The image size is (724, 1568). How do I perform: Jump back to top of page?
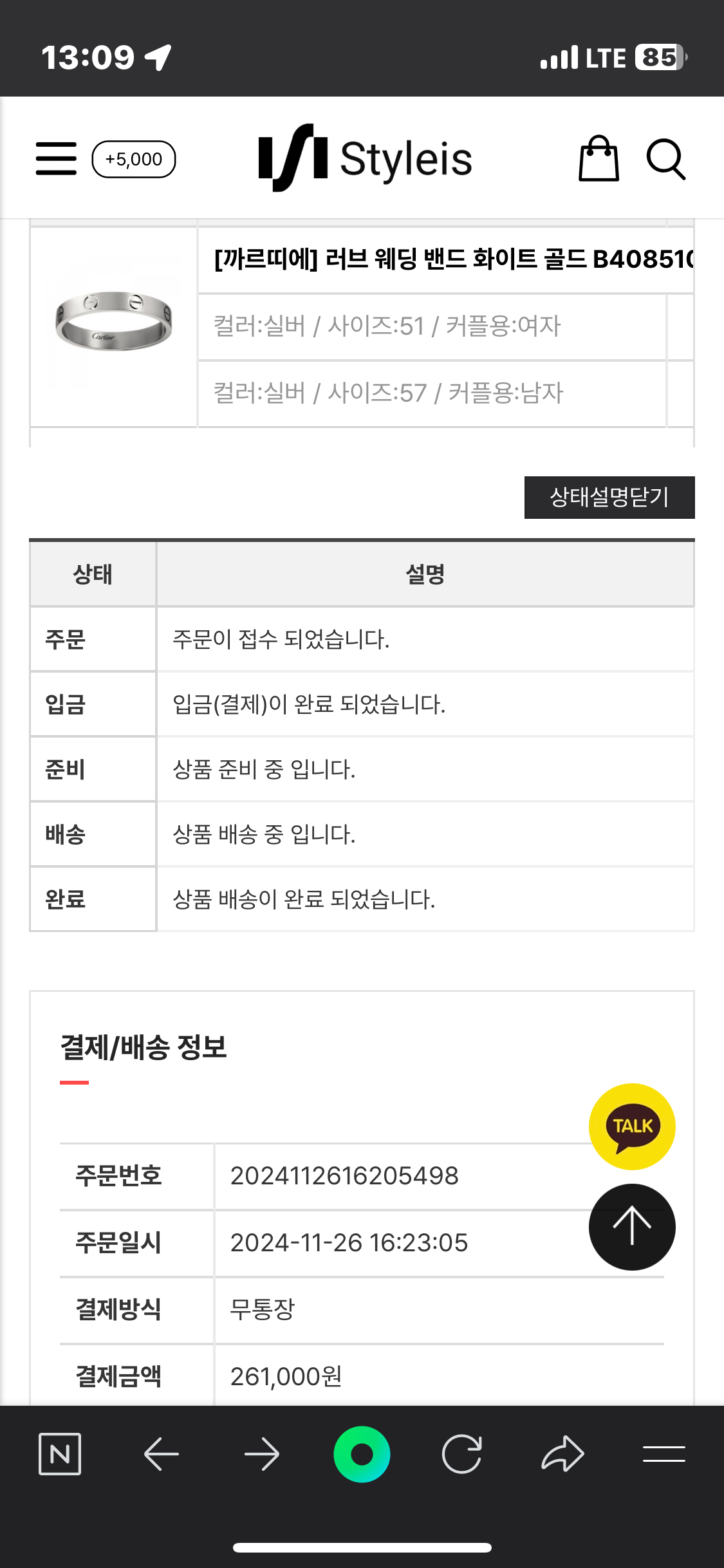[632, 1227]
